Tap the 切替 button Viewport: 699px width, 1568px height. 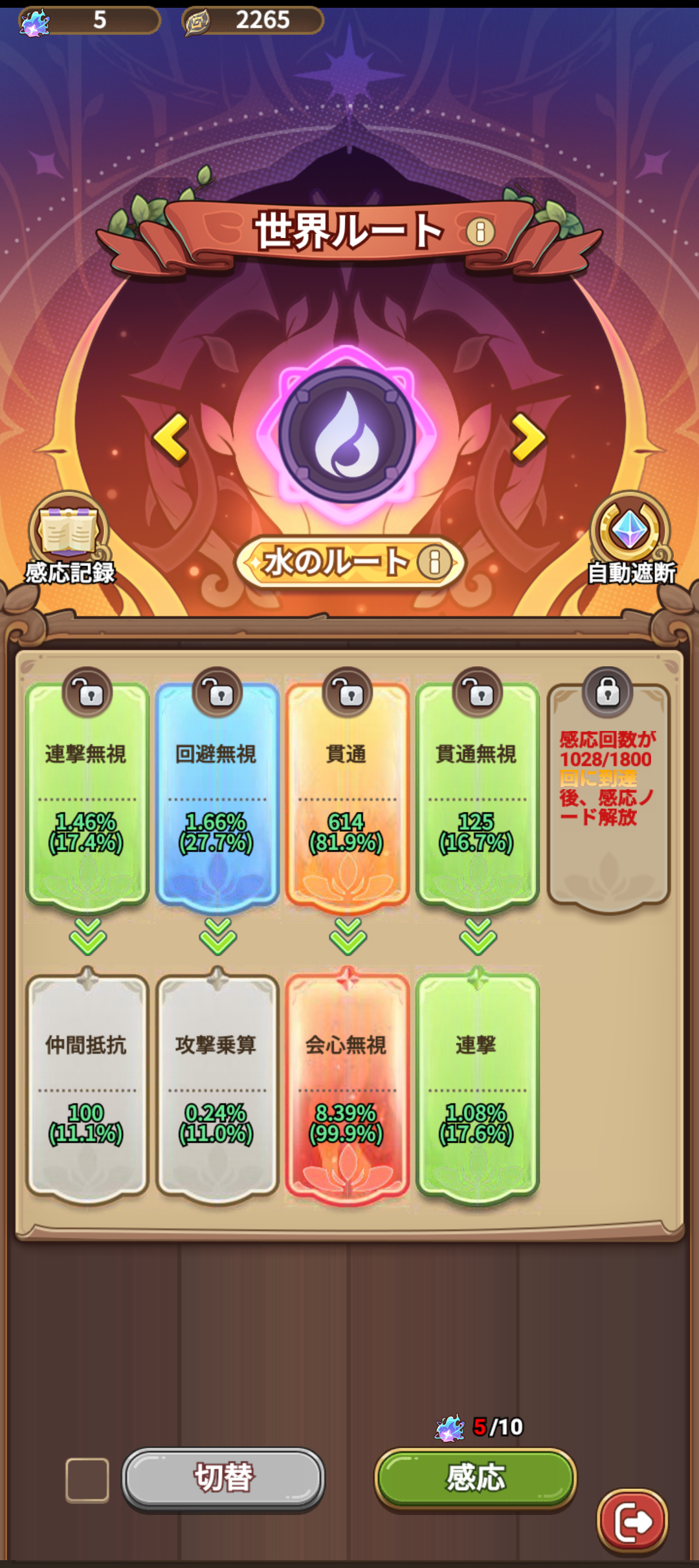[x=223, y=1479]
